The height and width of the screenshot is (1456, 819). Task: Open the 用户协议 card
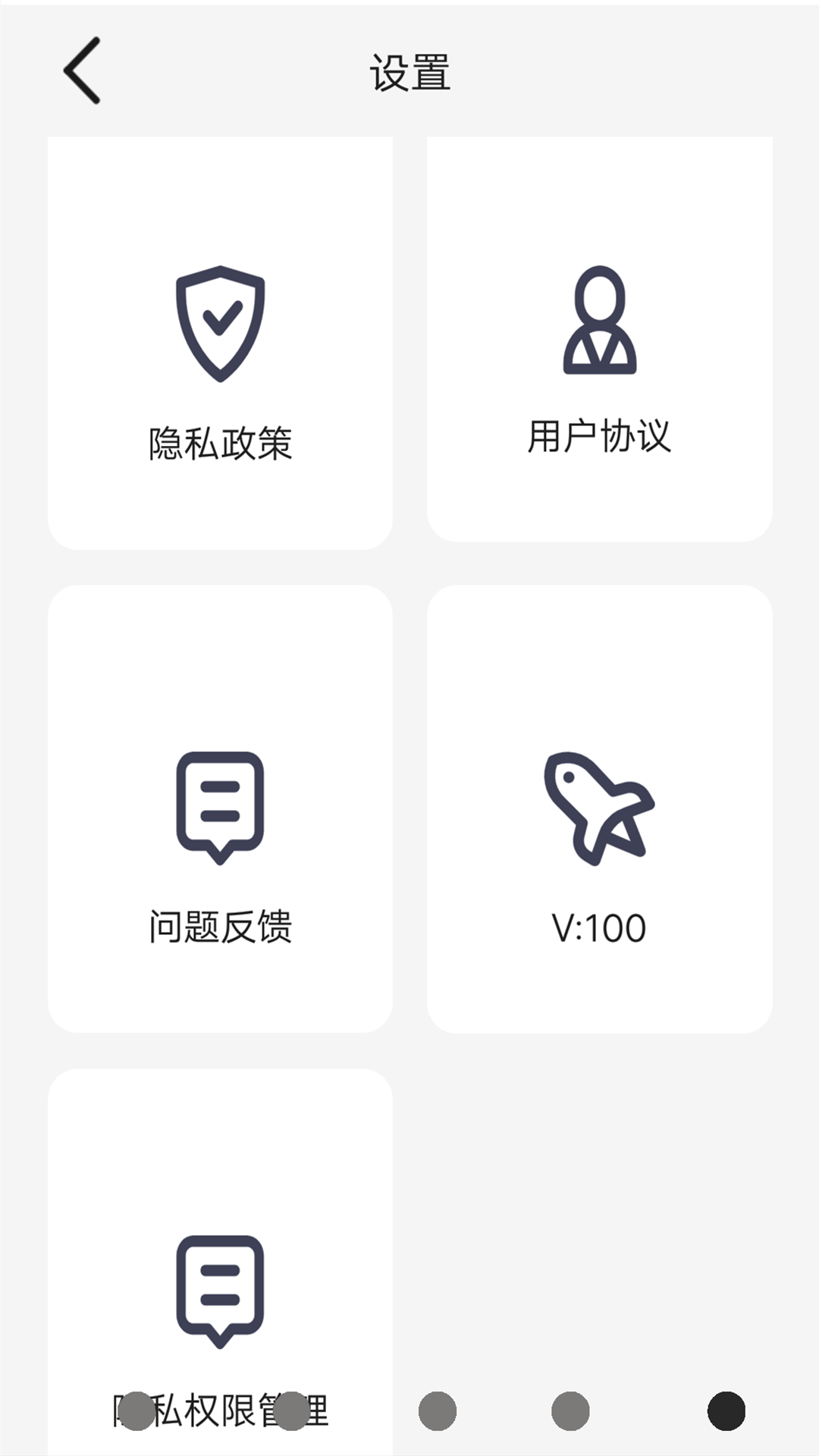[601, 341]
